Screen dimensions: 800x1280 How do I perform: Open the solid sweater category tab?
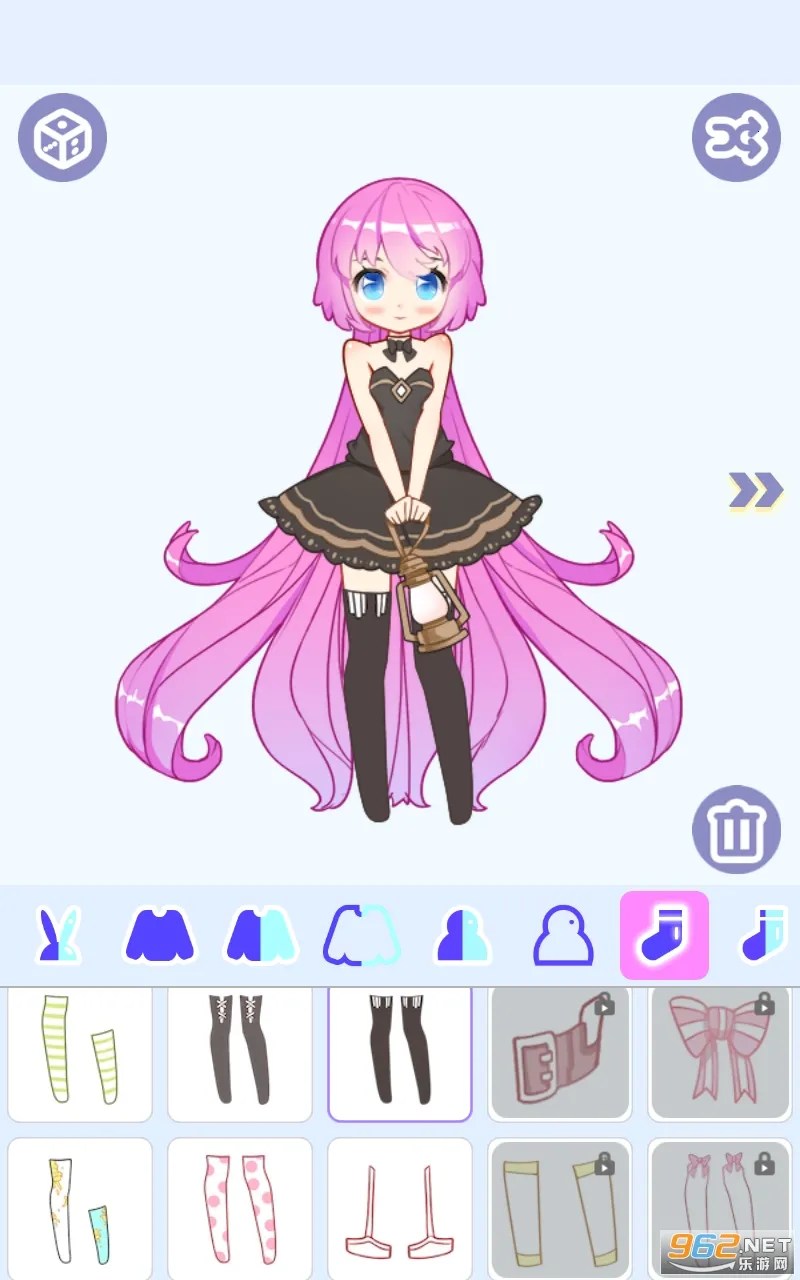(x=160, y=935)
